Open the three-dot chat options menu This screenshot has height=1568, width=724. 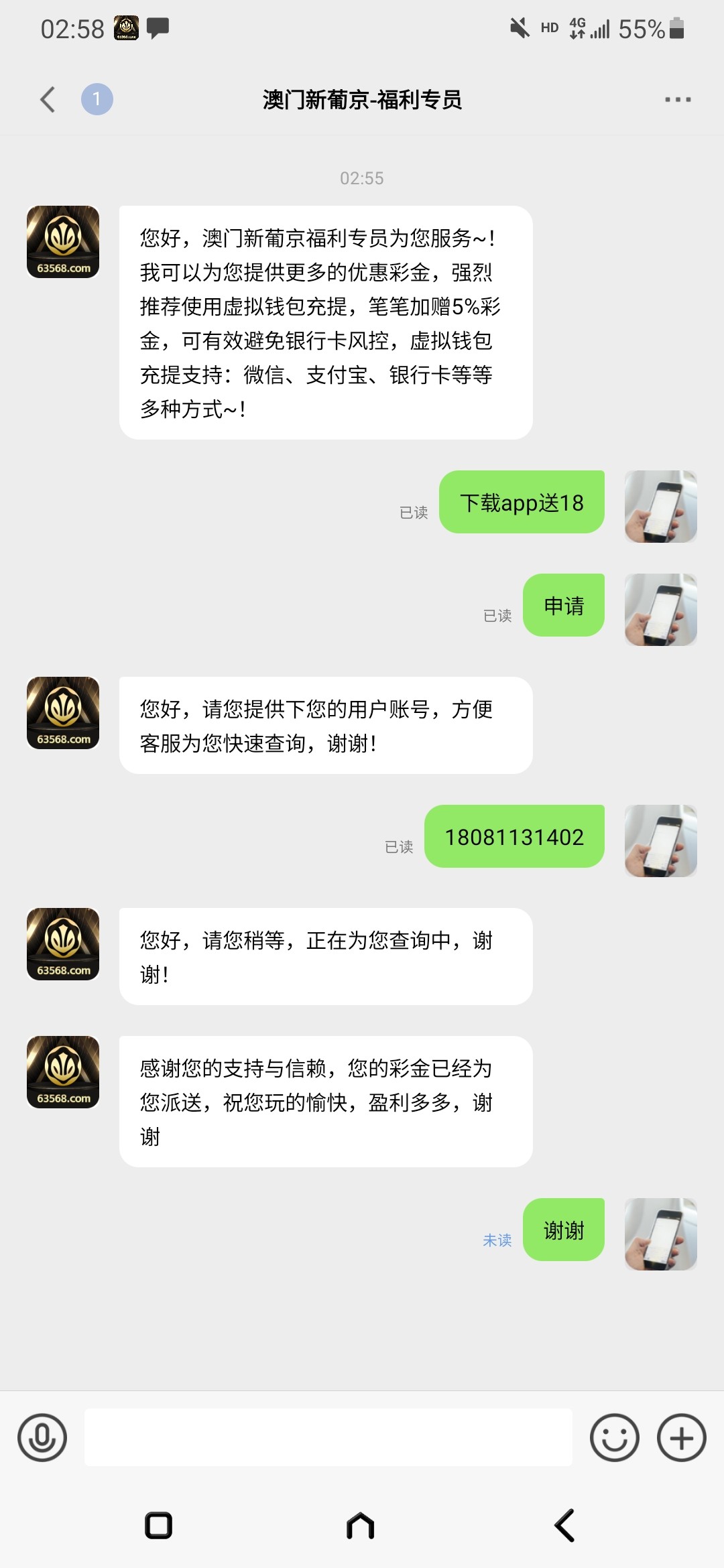click(x=677, y=100)
